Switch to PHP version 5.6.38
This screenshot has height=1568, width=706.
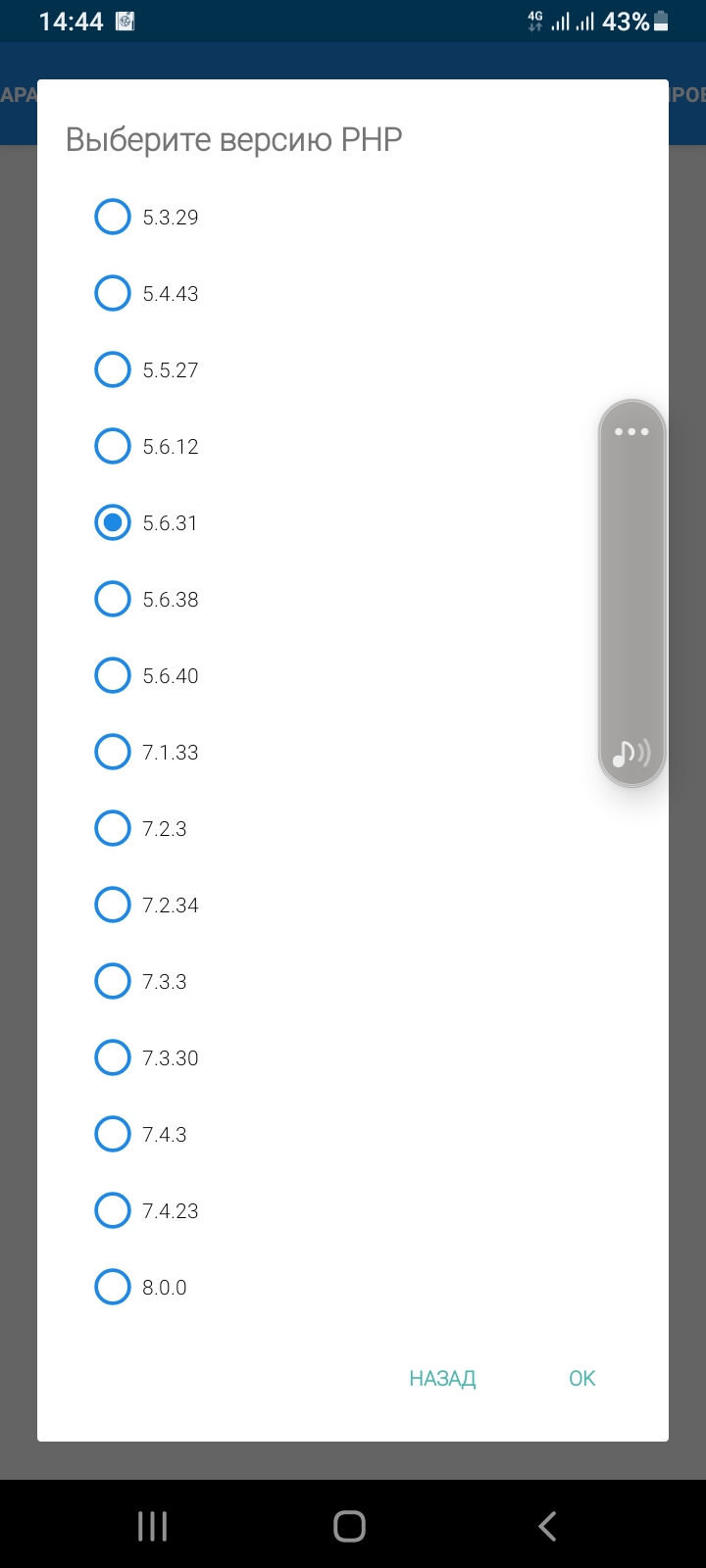coord(113,599)
